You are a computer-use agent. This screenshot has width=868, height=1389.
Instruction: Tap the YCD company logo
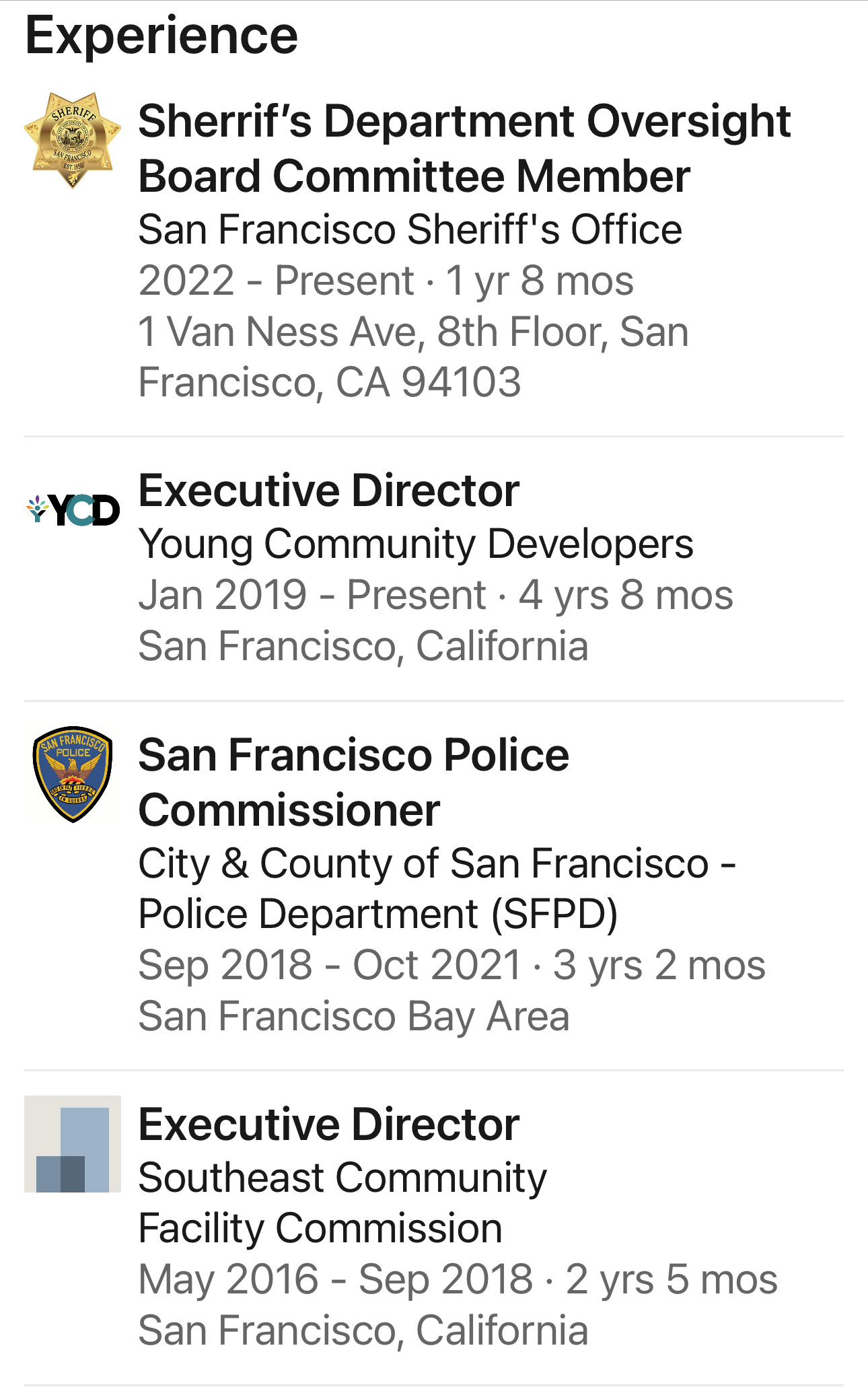coord(73,509)
